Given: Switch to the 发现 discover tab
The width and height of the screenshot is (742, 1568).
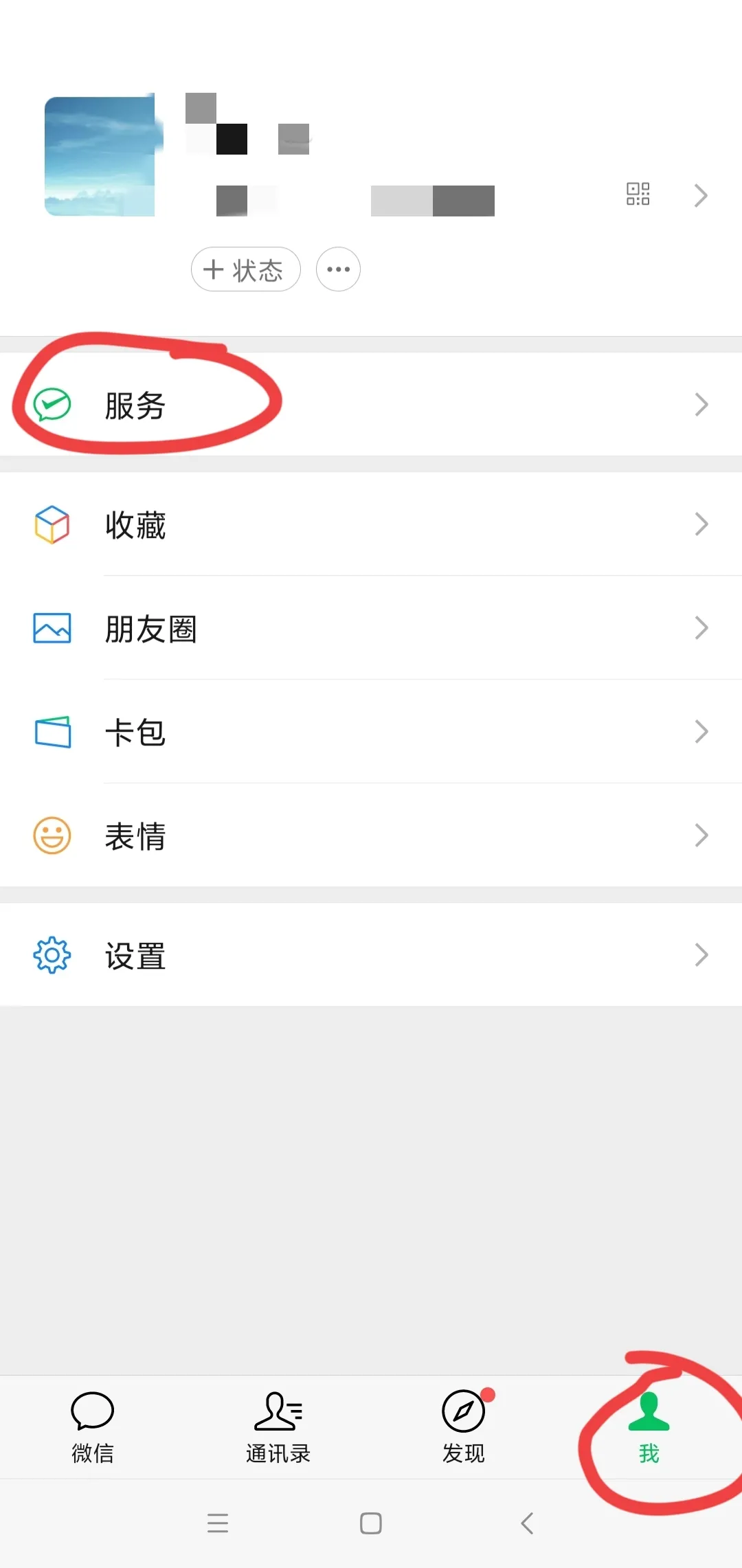Looking at the screenshot, I should [464, 1426].
